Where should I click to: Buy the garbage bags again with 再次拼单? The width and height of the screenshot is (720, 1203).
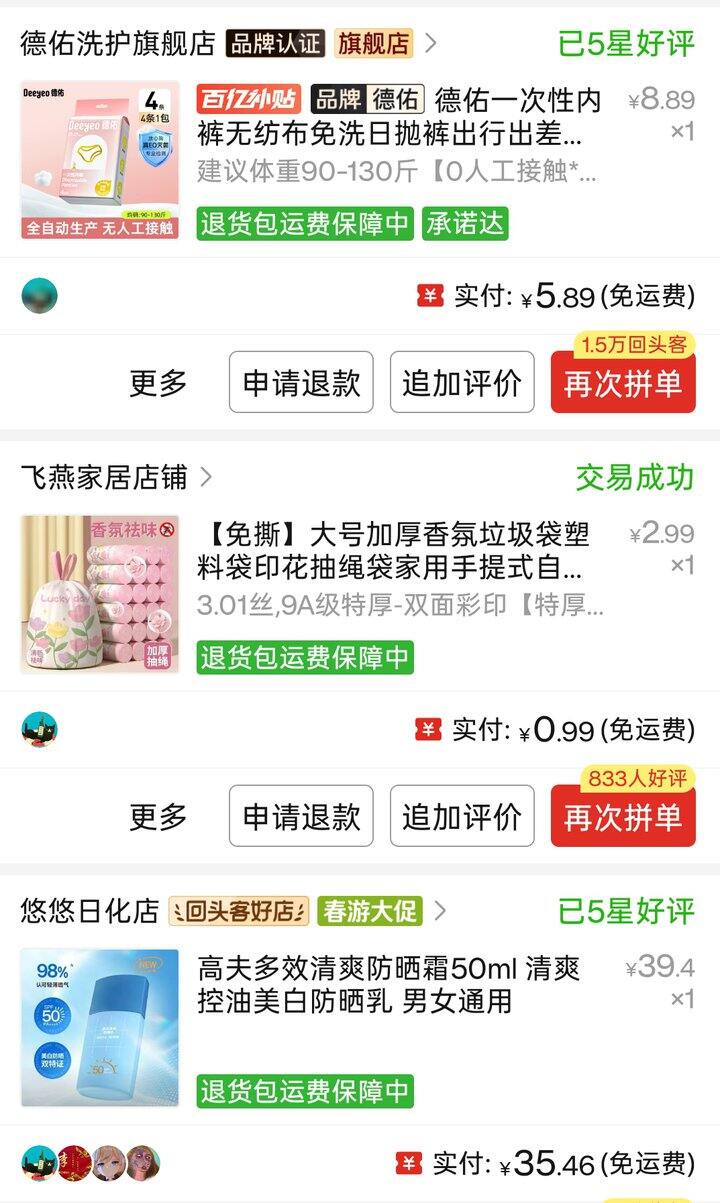622,818
